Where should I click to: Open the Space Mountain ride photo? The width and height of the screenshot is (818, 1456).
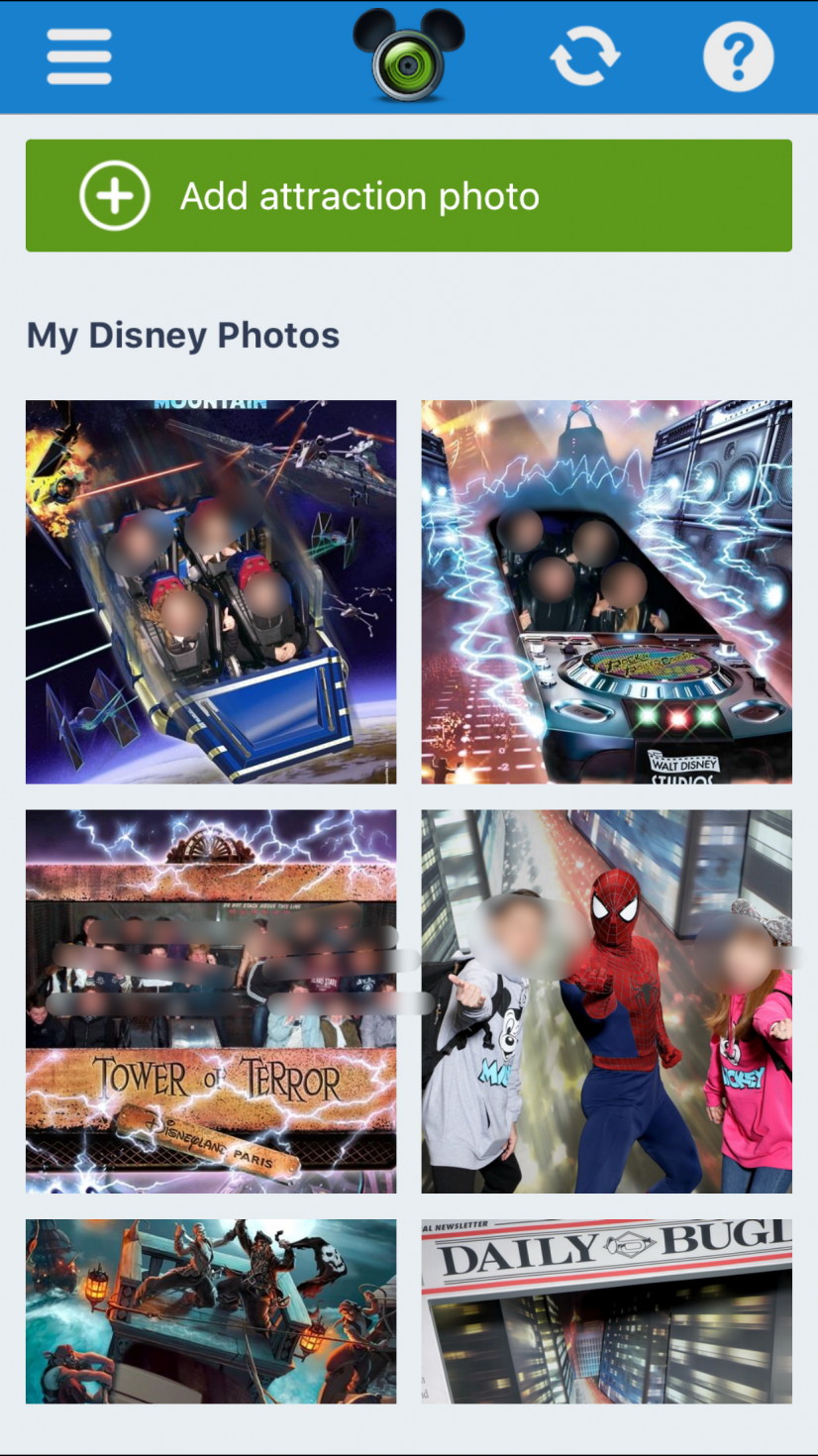tap(211, 591)
